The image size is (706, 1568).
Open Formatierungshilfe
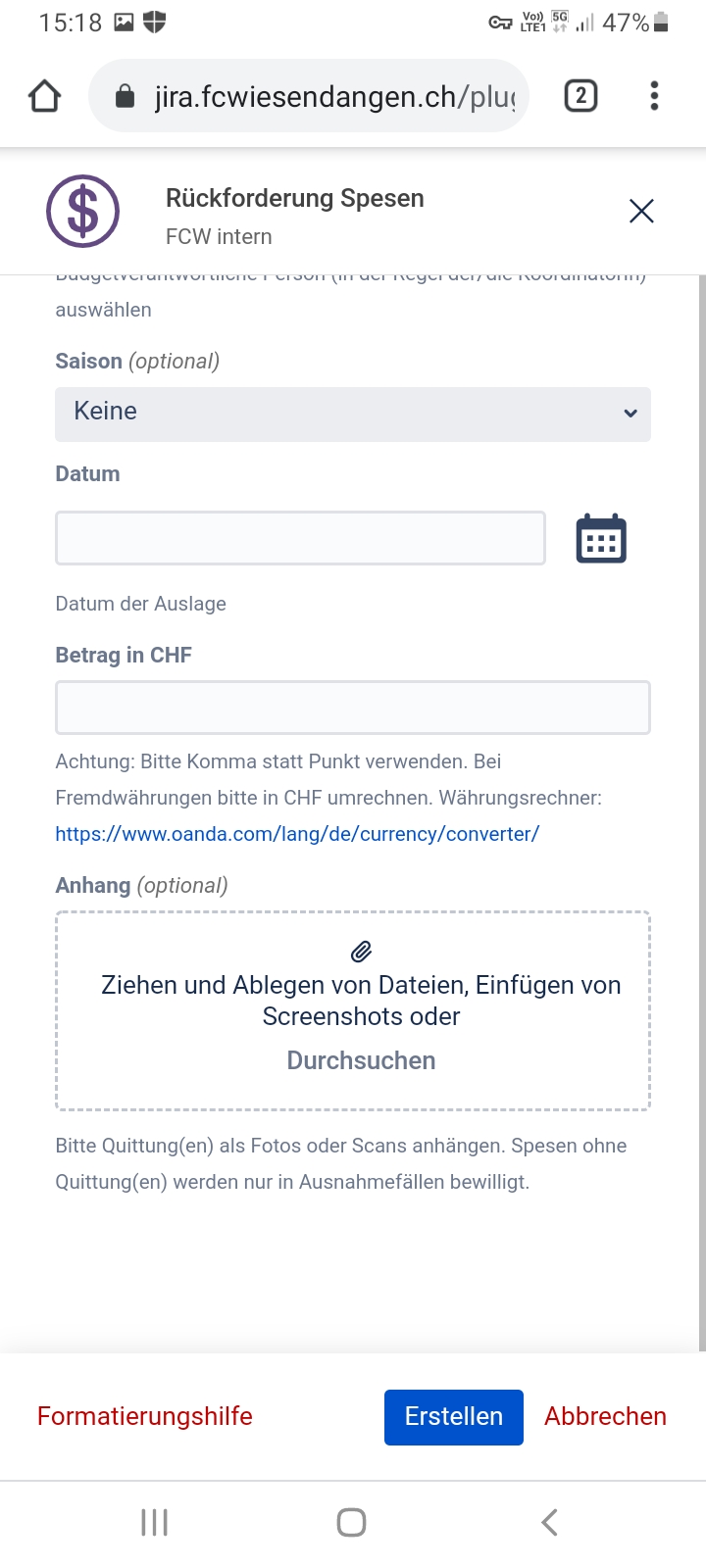144,1416
